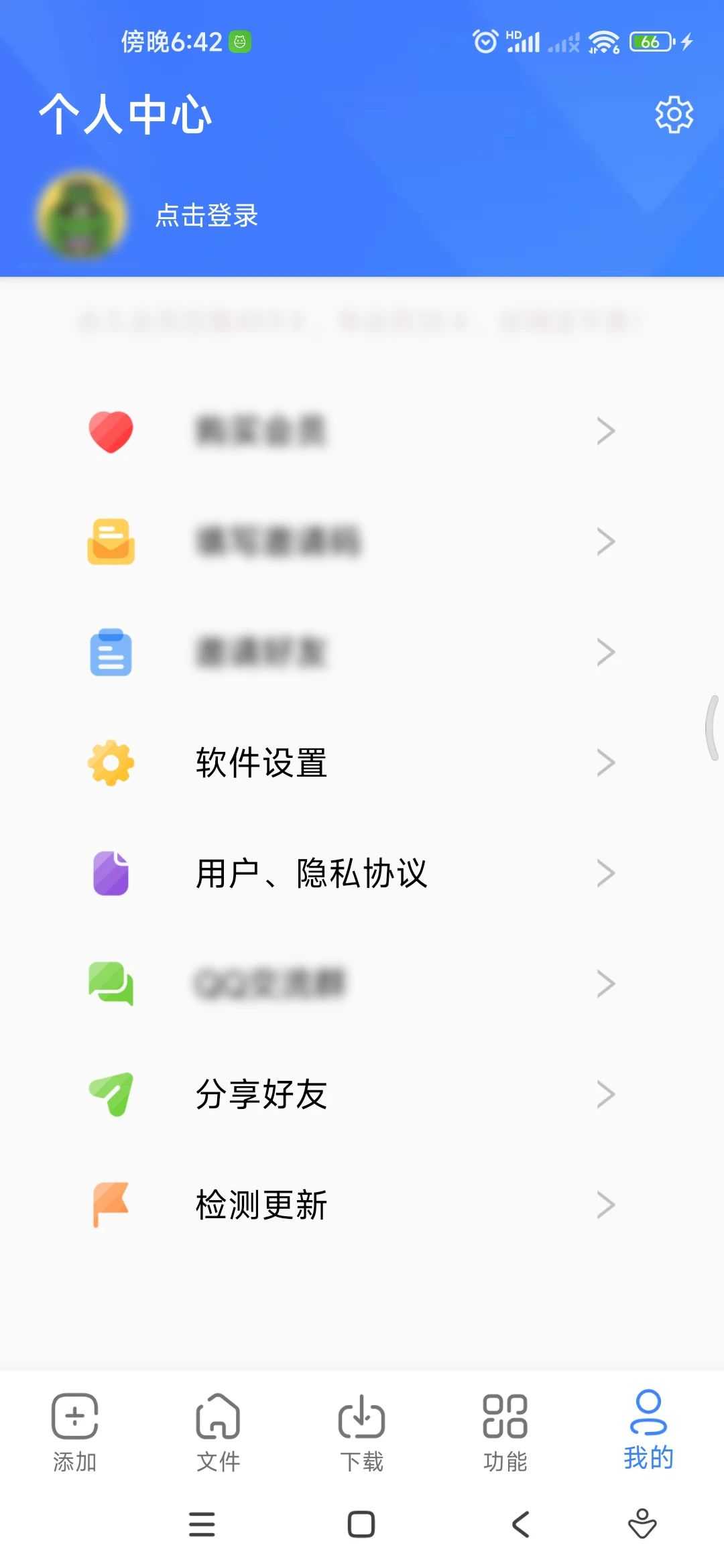Viewport: 724px width, 1568px height.
Task: Tap the system back button
Action: [x=521, y=1524]
